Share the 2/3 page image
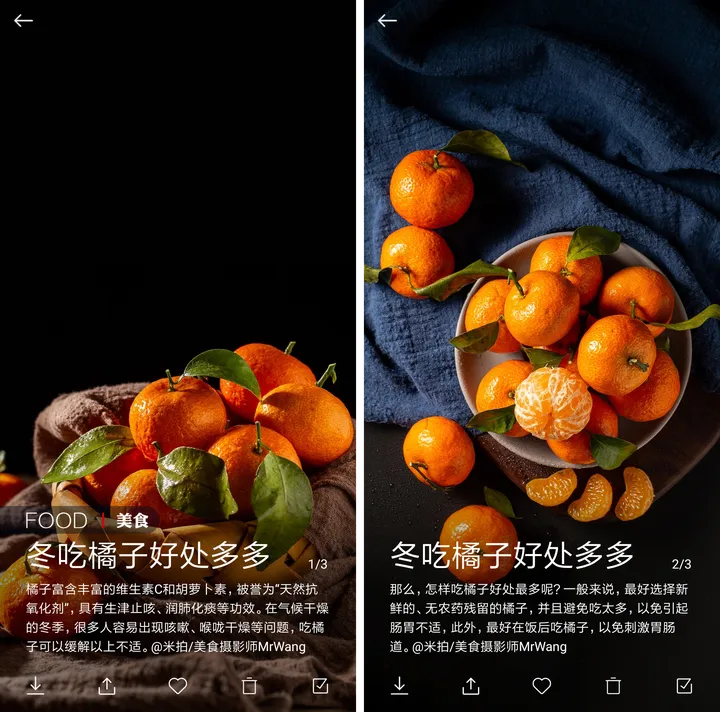Screen dimensions: 720x712 click(x=471, y=686)
